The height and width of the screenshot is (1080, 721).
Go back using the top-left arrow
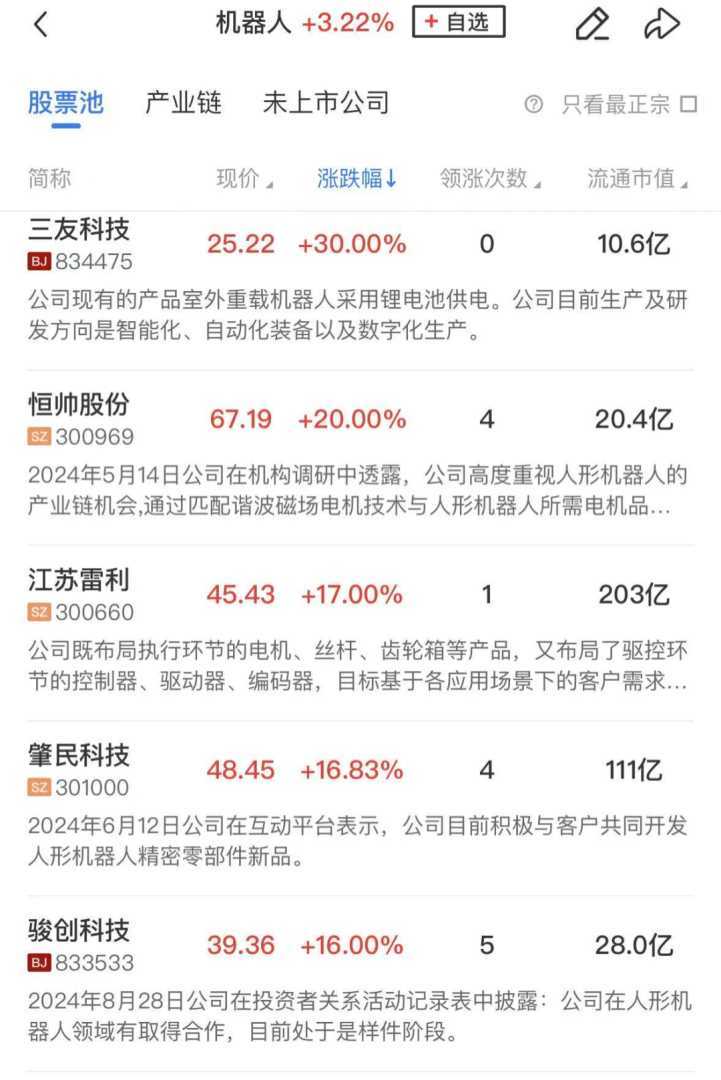(x=40, y=25)
